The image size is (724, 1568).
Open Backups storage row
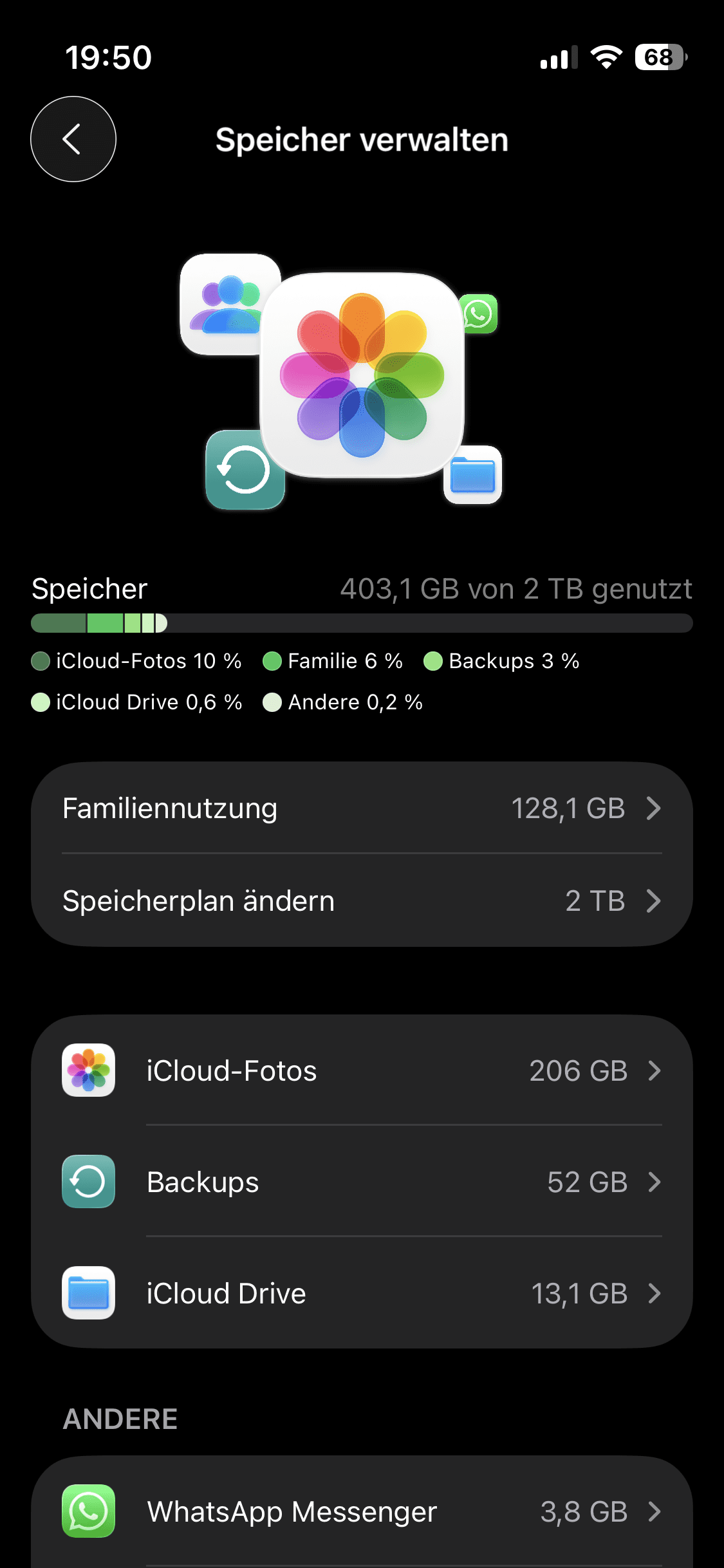tap(362, 1182)
